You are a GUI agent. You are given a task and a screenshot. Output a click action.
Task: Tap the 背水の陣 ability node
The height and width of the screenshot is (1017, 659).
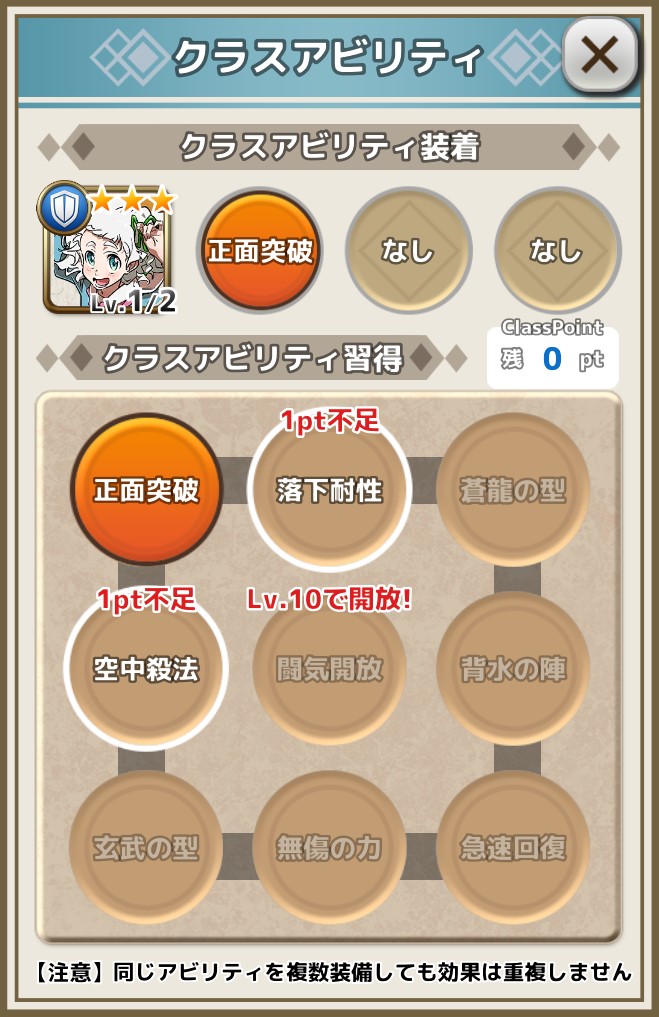[513, 669]
